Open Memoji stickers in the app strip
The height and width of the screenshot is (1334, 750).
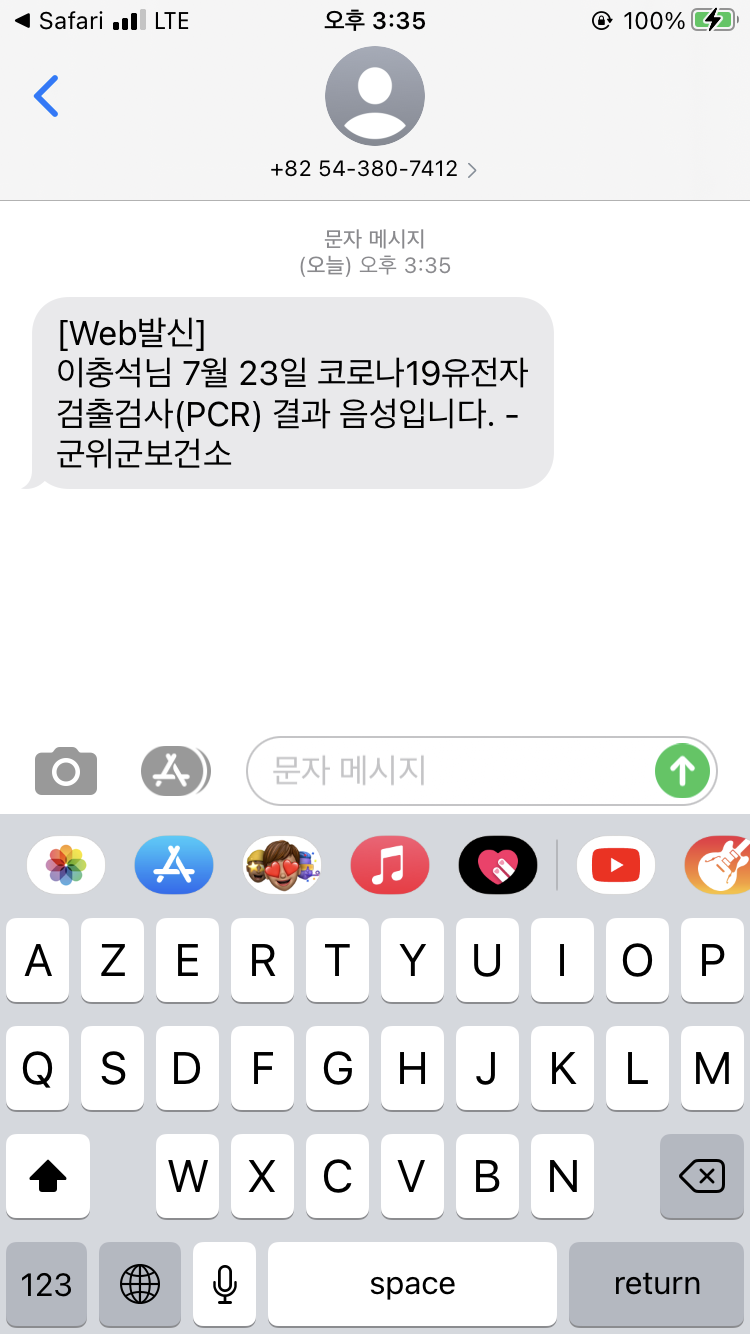click(x=282, y=865)
